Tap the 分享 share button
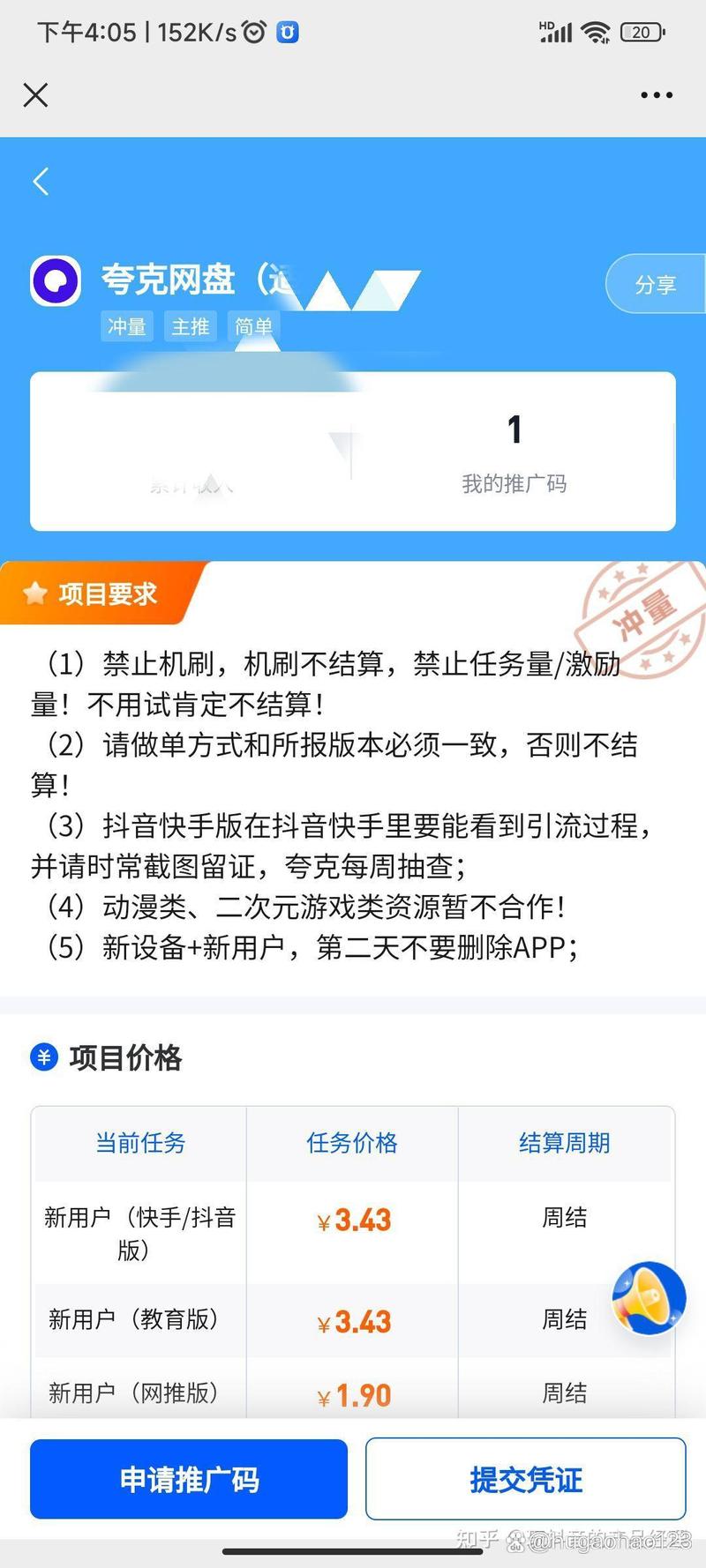 click(x=657, y=283)
